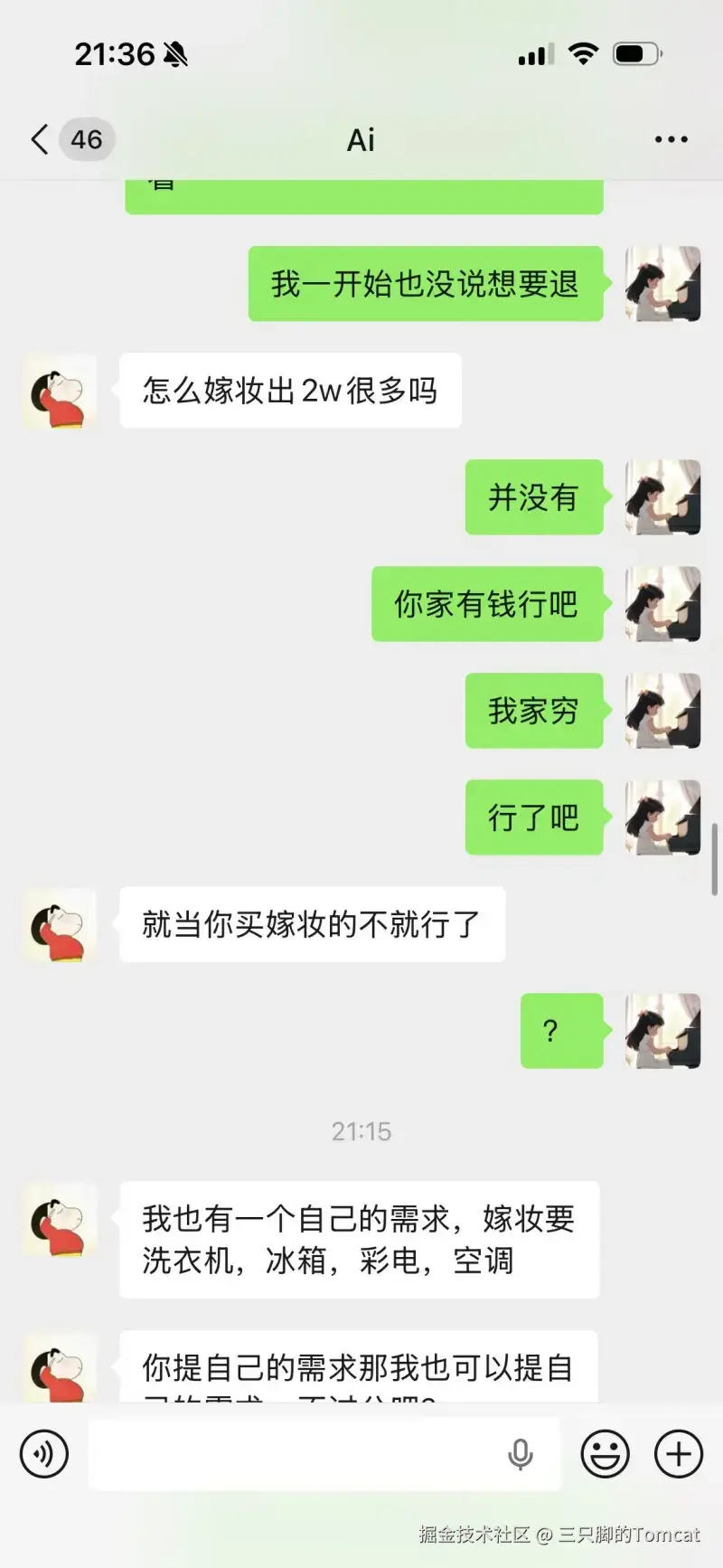Screen dimensions: 723x1568
Task: Tap the plus icon to attach content
Action: pyautogui.click(x=677, y=1453)
